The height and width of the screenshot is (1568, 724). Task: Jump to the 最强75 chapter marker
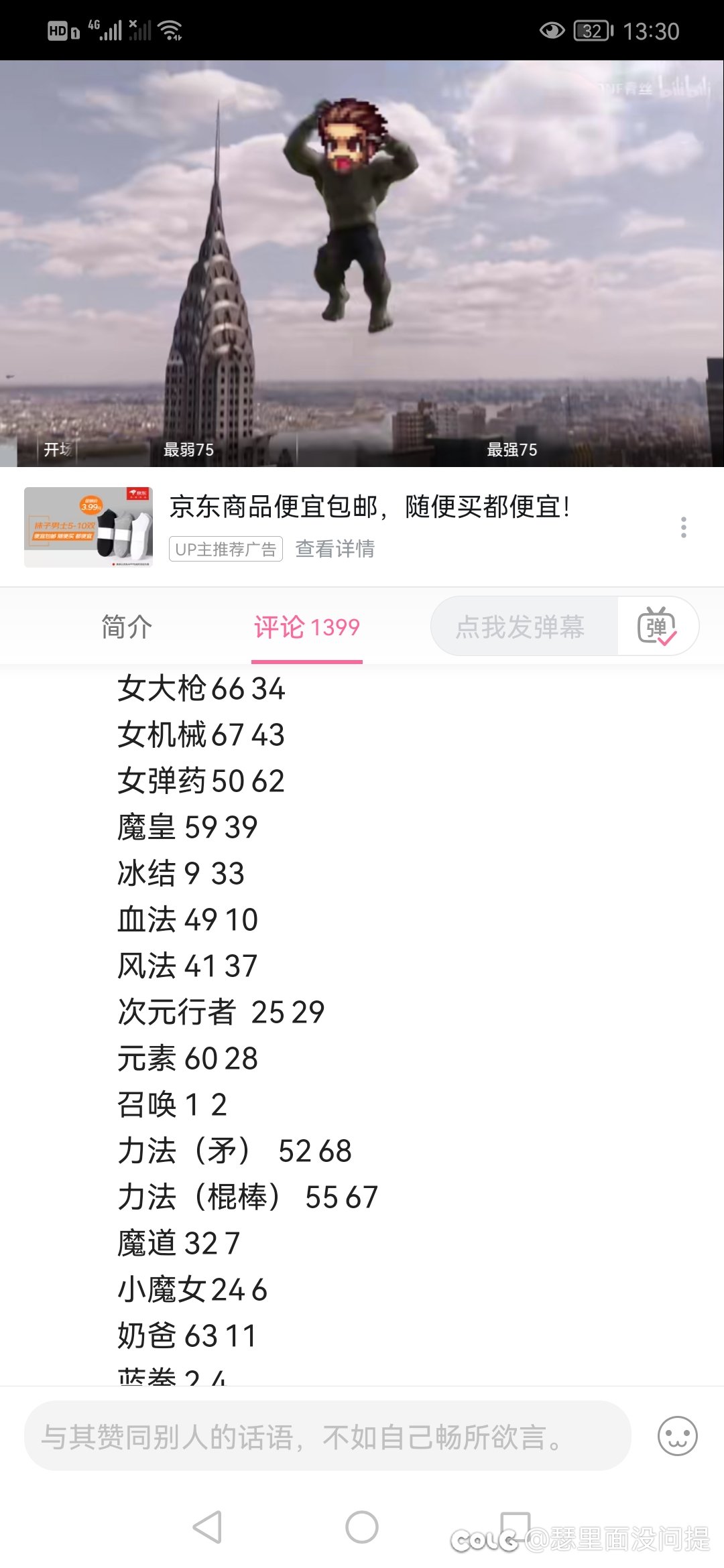point(512,450)
